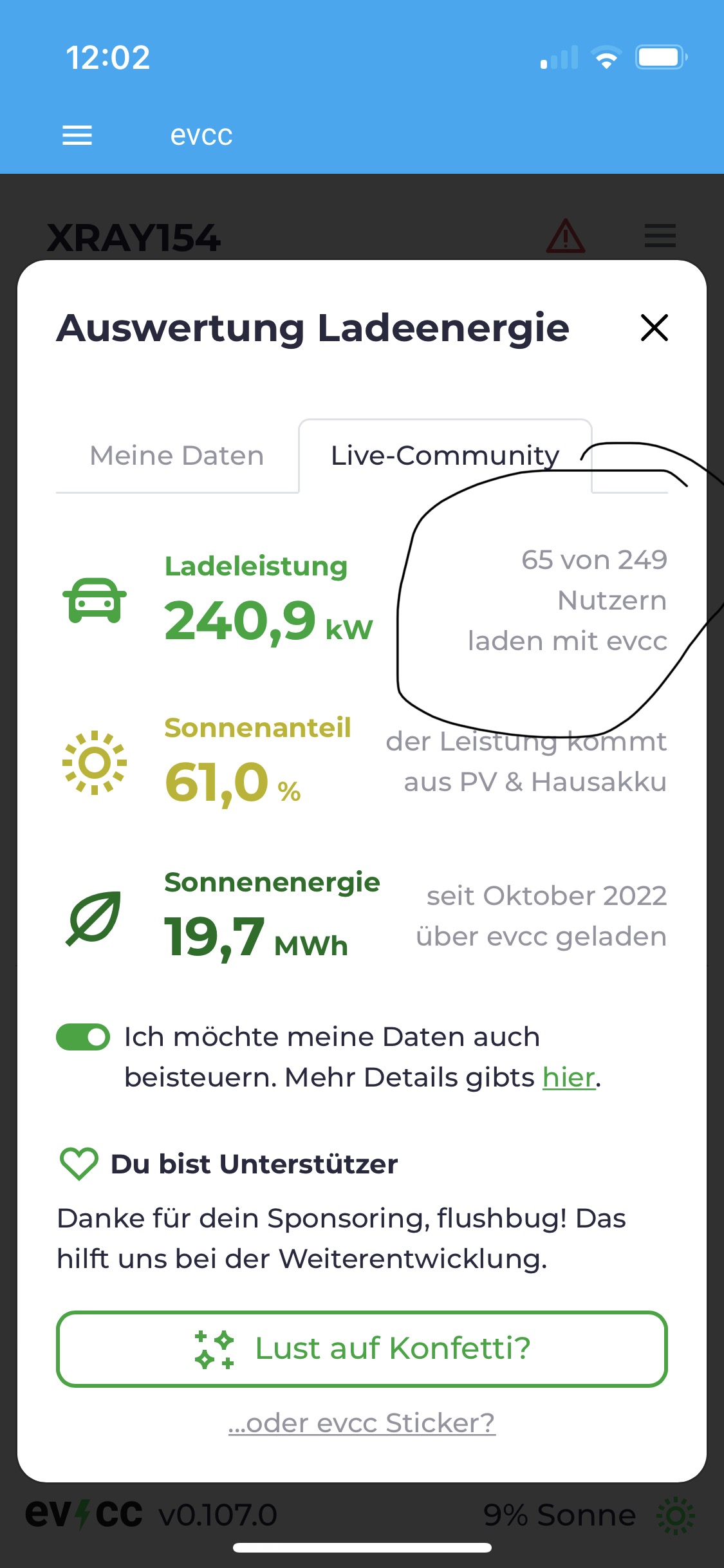Open the oder evcc Sticker link
724x1568 pixels.
pyautogui.click(x=362, y=1423)
